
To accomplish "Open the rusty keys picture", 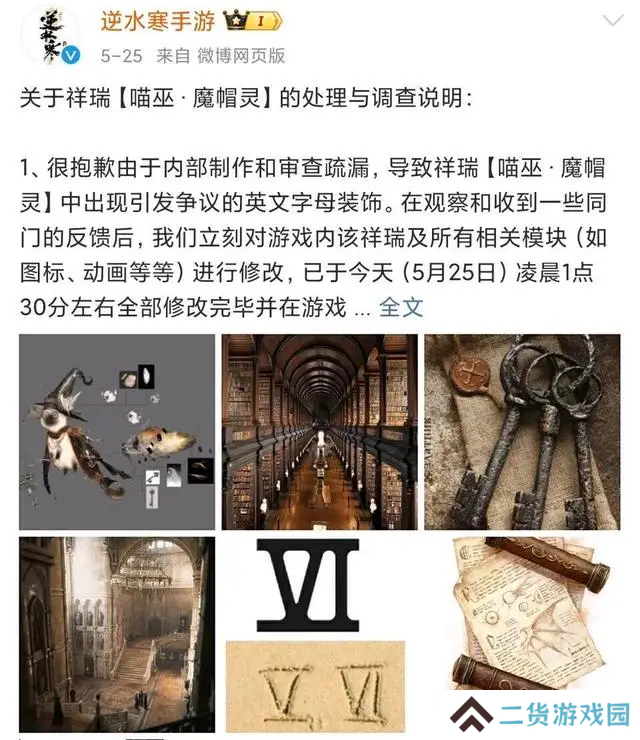I will tap(522, 431).
